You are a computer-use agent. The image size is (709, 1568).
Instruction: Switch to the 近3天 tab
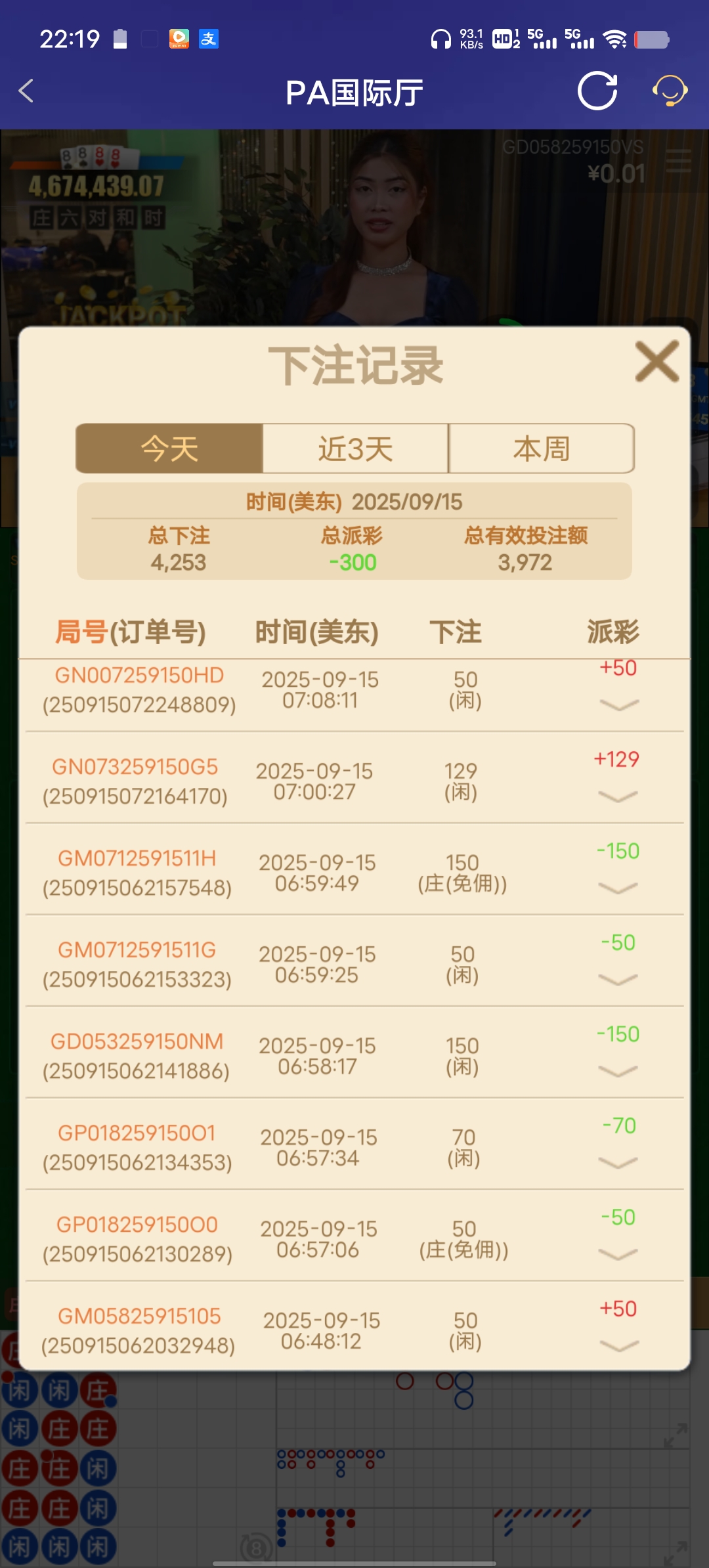click(x=354, y=448)
